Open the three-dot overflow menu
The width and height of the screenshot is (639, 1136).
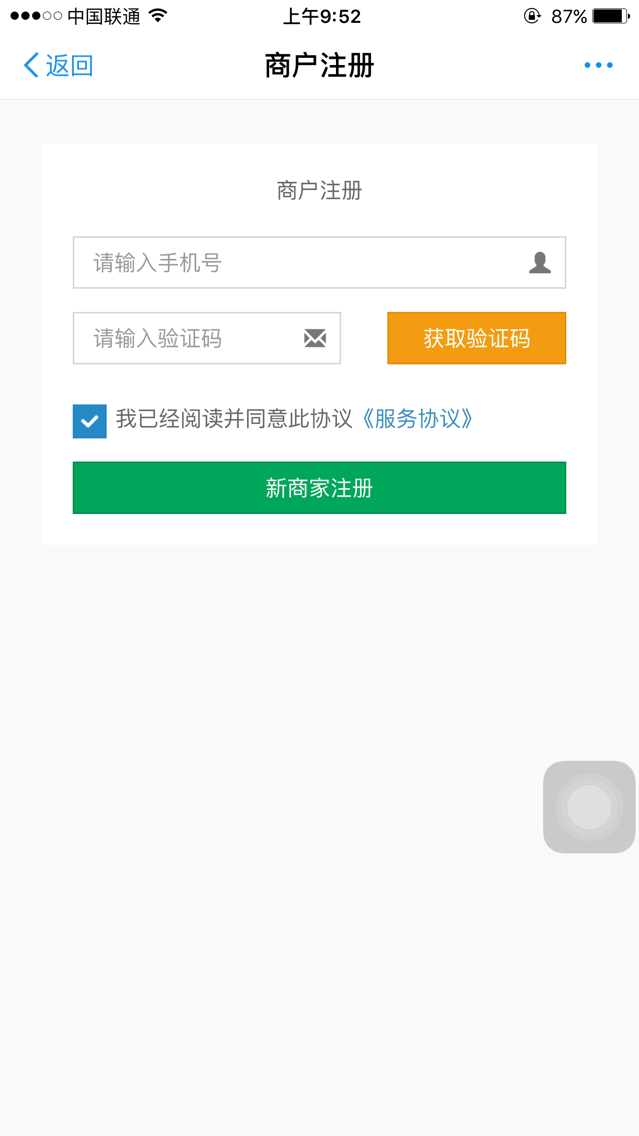point(598,66)
